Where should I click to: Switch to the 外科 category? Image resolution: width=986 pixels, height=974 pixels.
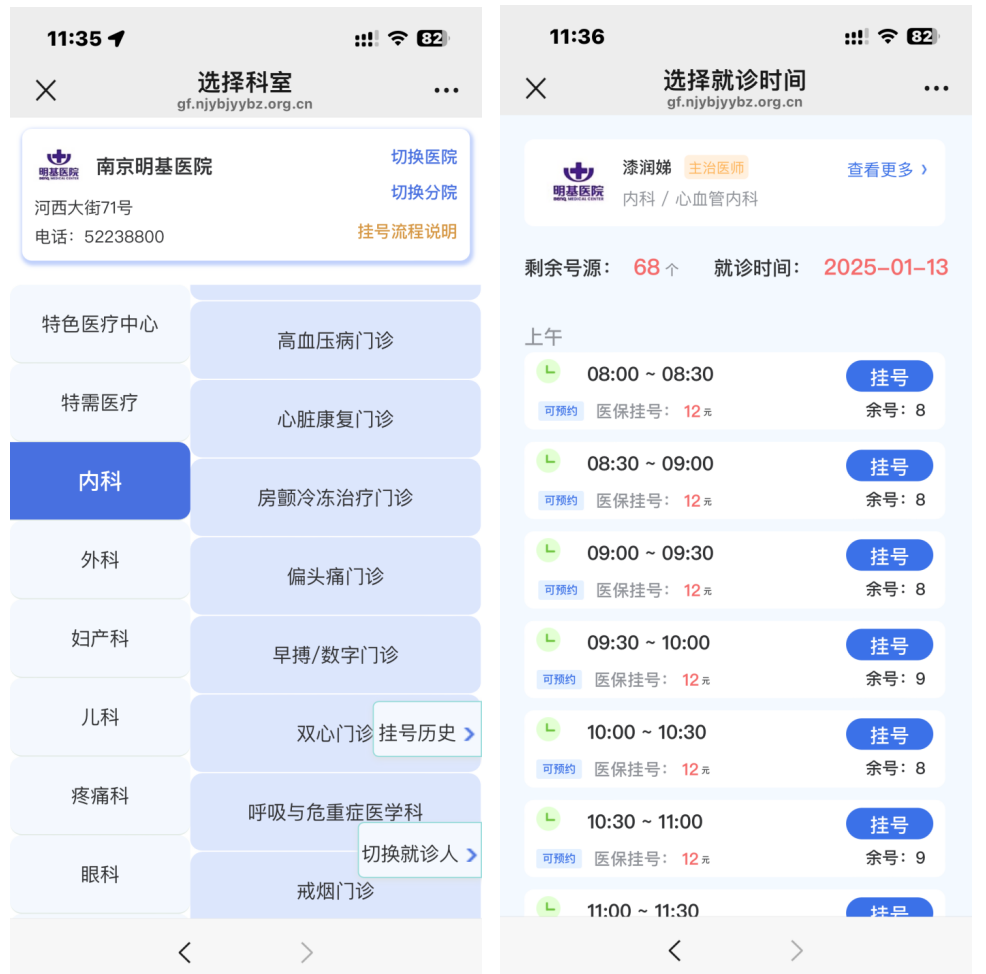coord(100,560)
